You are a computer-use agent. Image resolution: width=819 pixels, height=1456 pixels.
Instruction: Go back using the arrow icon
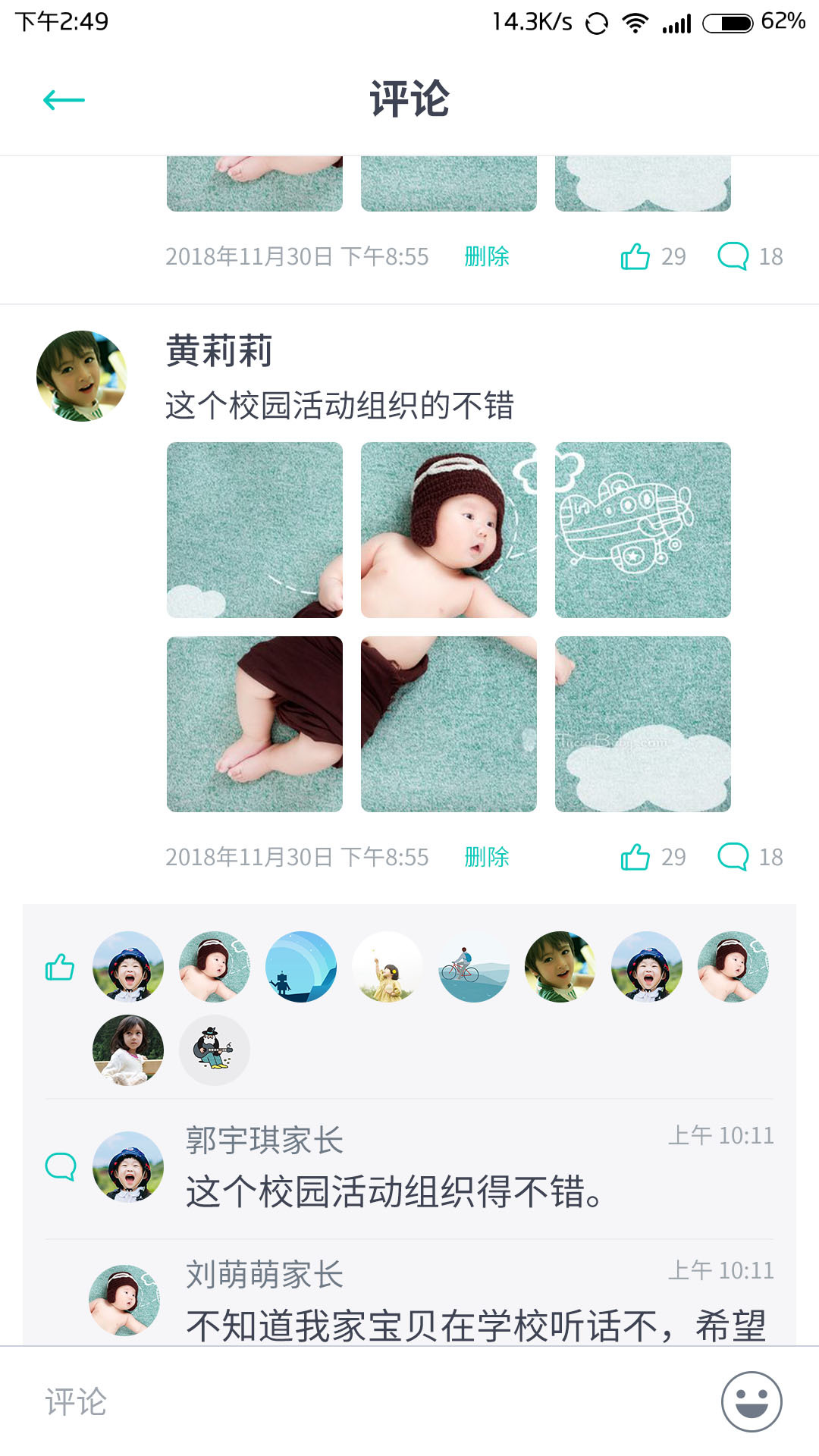coord(64,100)
